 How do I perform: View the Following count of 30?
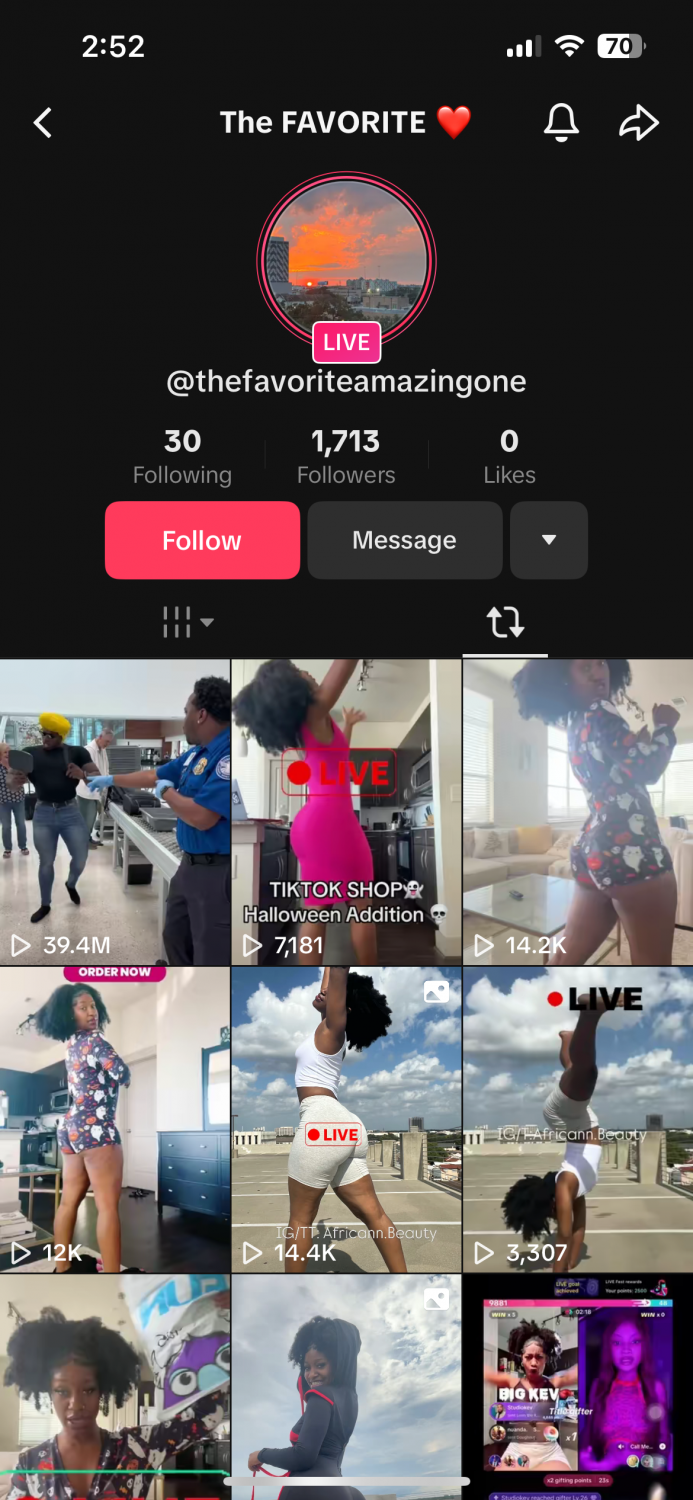coord(182,456)
